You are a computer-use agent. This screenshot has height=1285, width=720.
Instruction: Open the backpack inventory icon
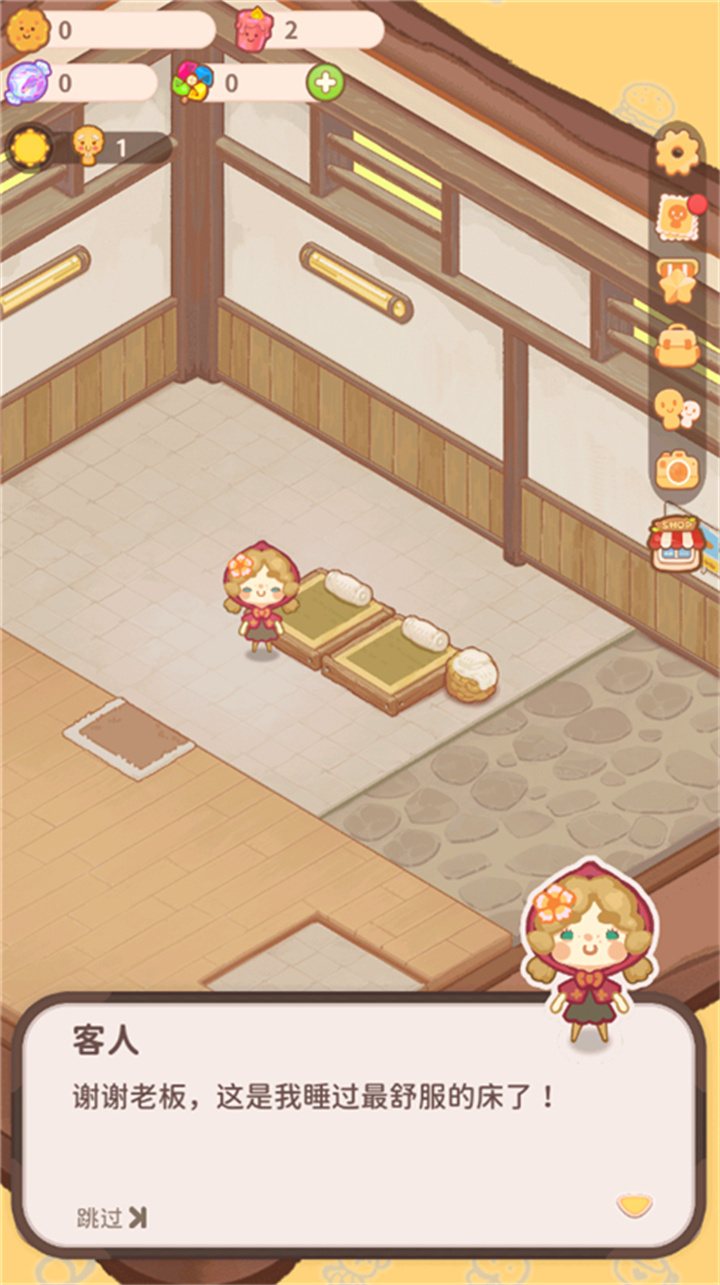pyautogui.click(x=677, y=345)
